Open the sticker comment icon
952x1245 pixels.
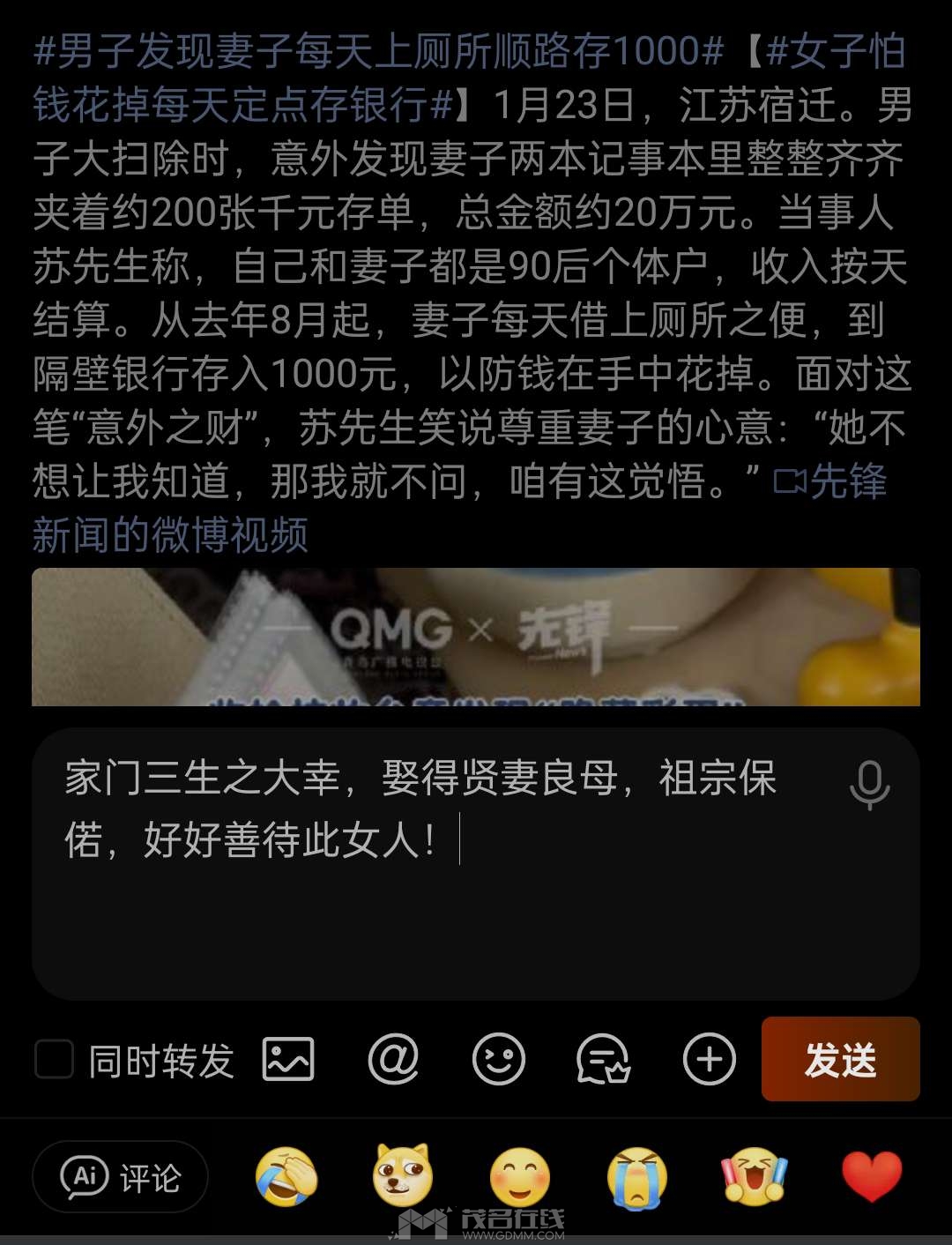point(603,1059)
